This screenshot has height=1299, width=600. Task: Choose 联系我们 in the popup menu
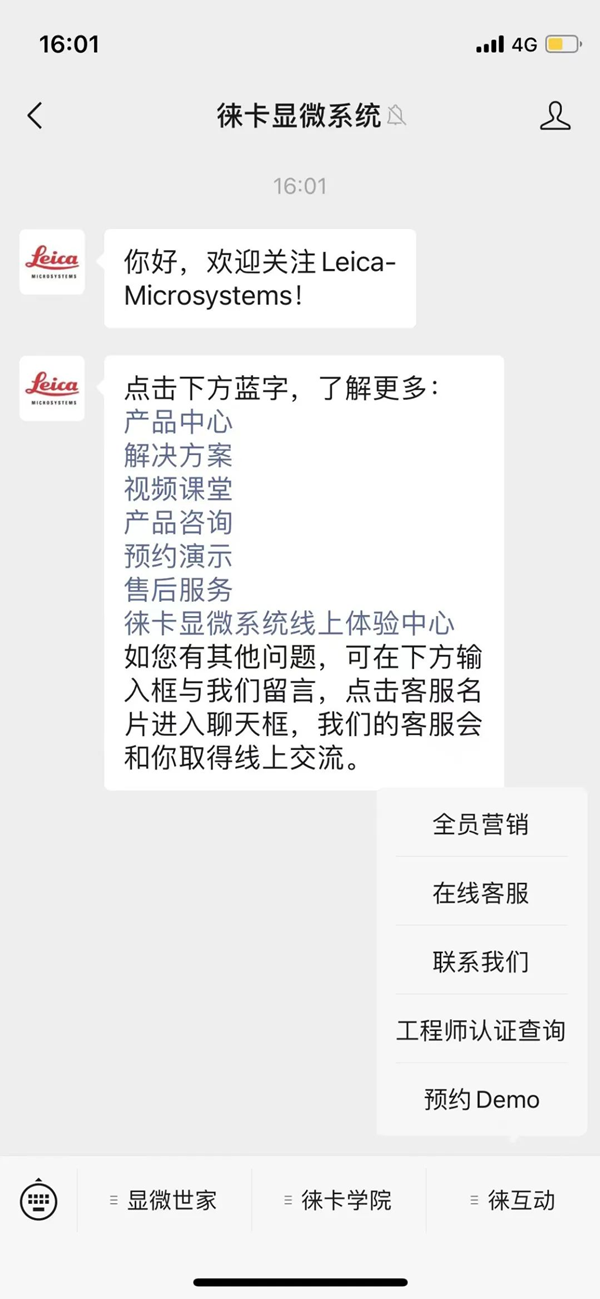[x=481, y=962]
